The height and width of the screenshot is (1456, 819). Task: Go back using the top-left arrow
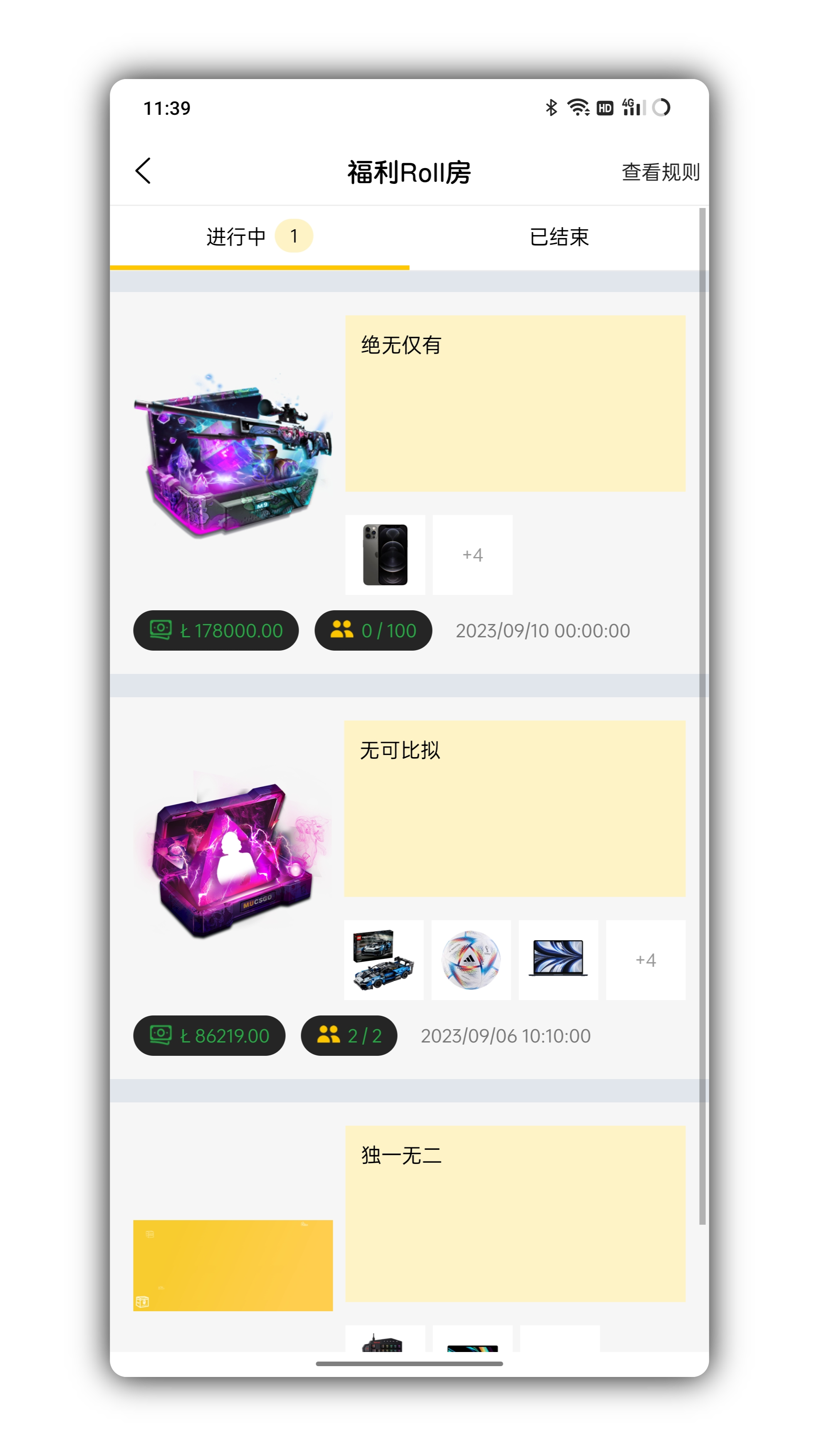coord(144,171)
